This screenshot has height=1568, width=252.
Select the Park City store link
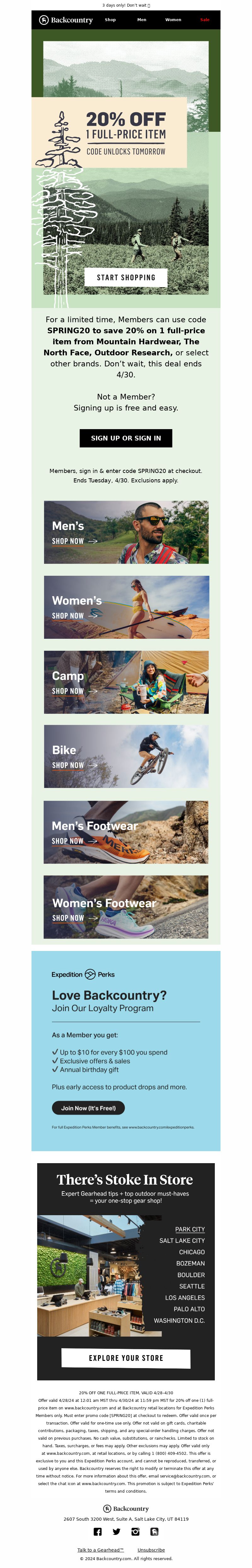click(x=190, y=1229)
